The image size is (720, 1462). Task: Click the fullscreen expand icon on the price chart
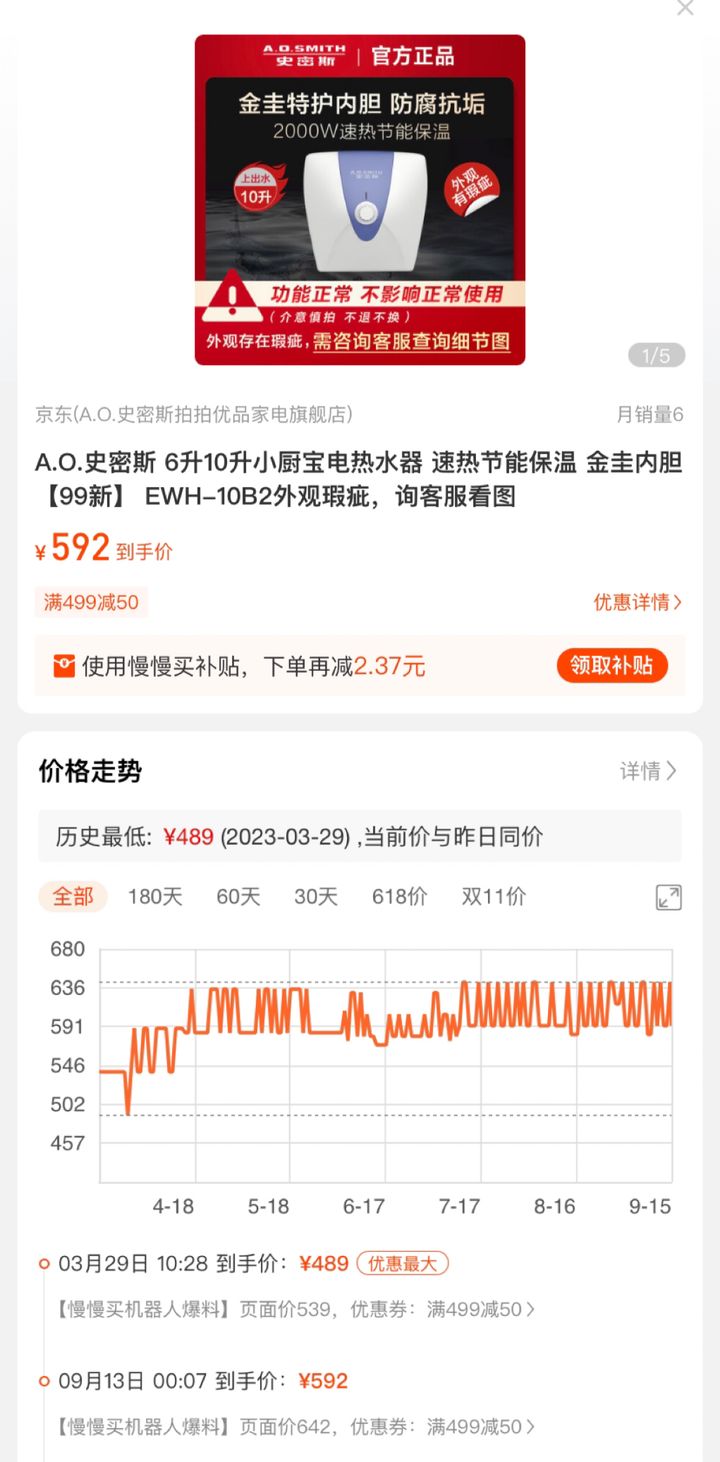668,897
